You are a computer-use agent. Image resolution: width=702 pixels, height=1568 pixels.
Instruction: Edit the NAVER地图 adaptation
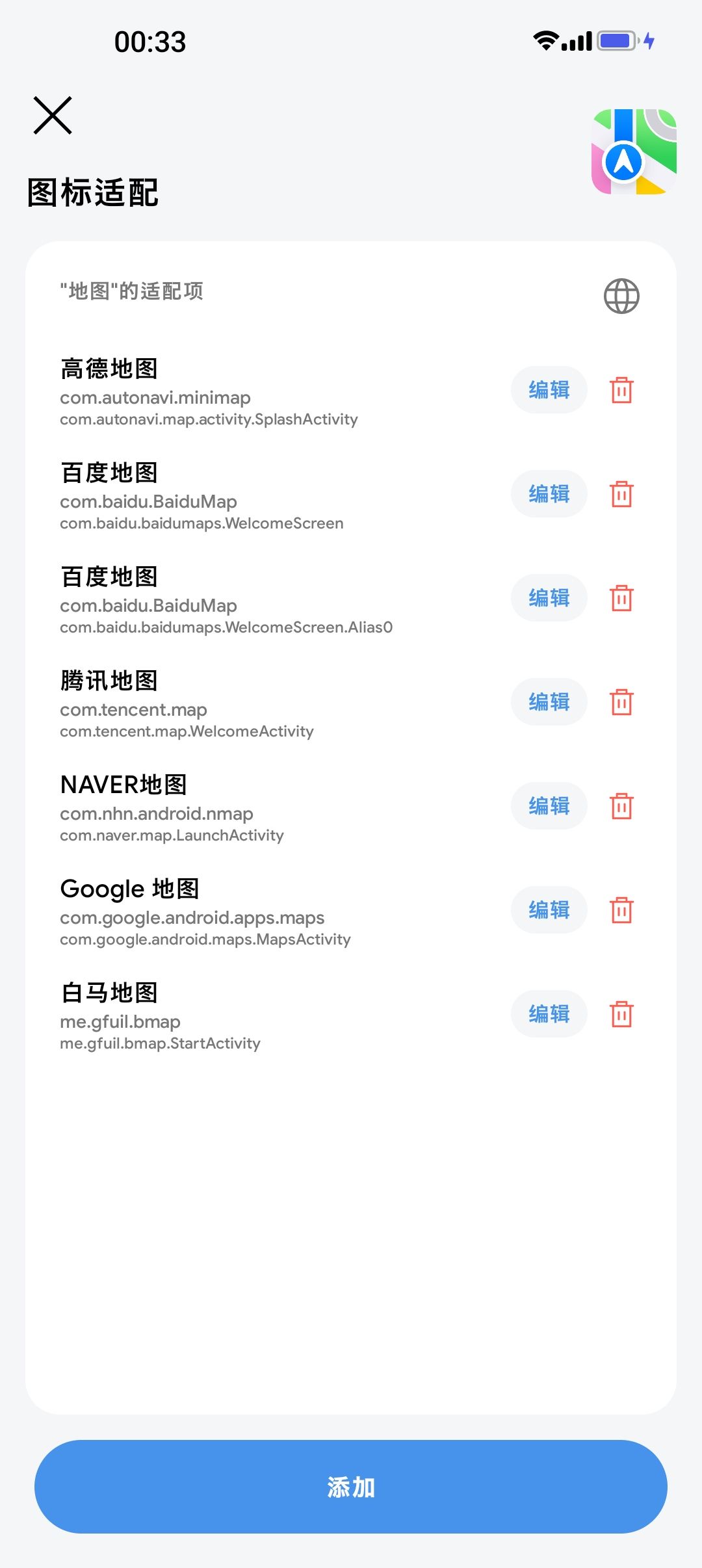click(549, 806)
